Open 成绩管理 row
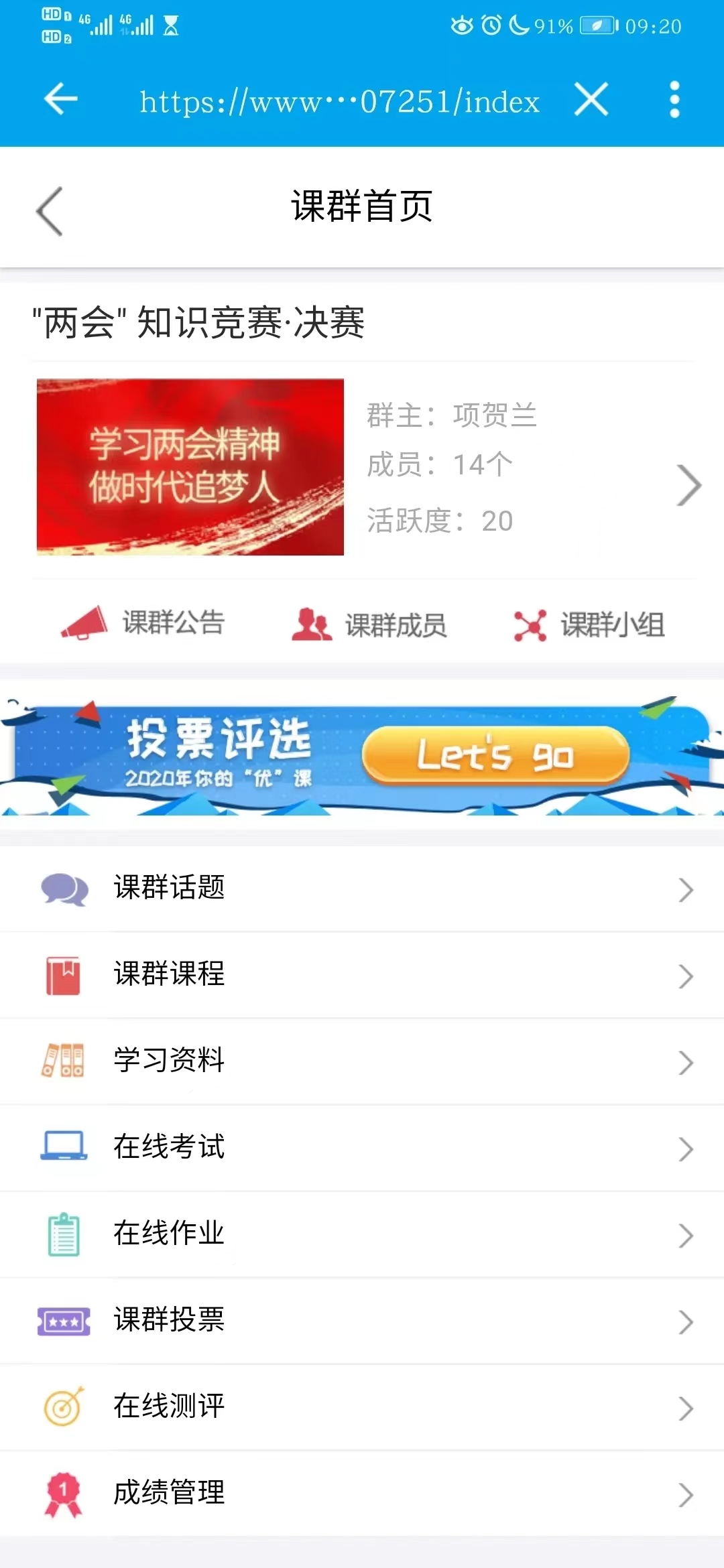The height and width of the screenshot is (1568, 724). [x=362, y=1494]
